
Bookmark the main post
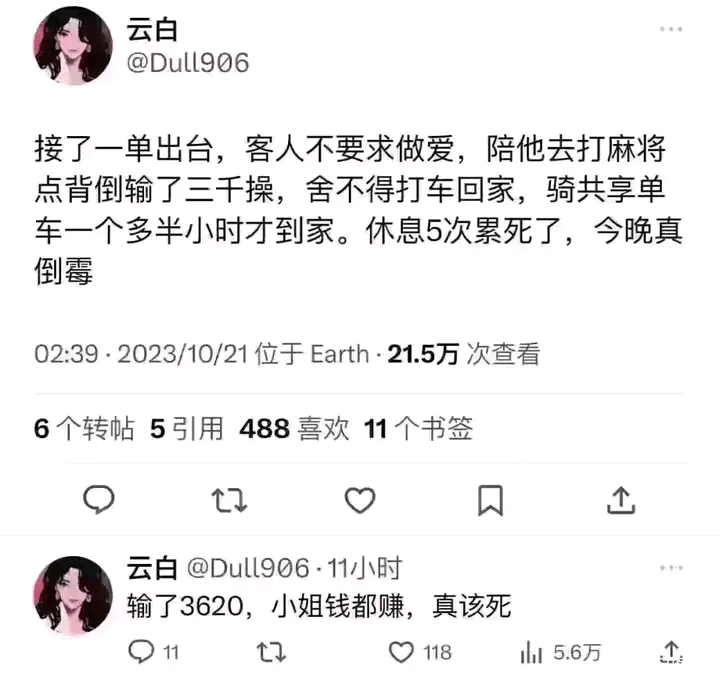coord(490,500)
